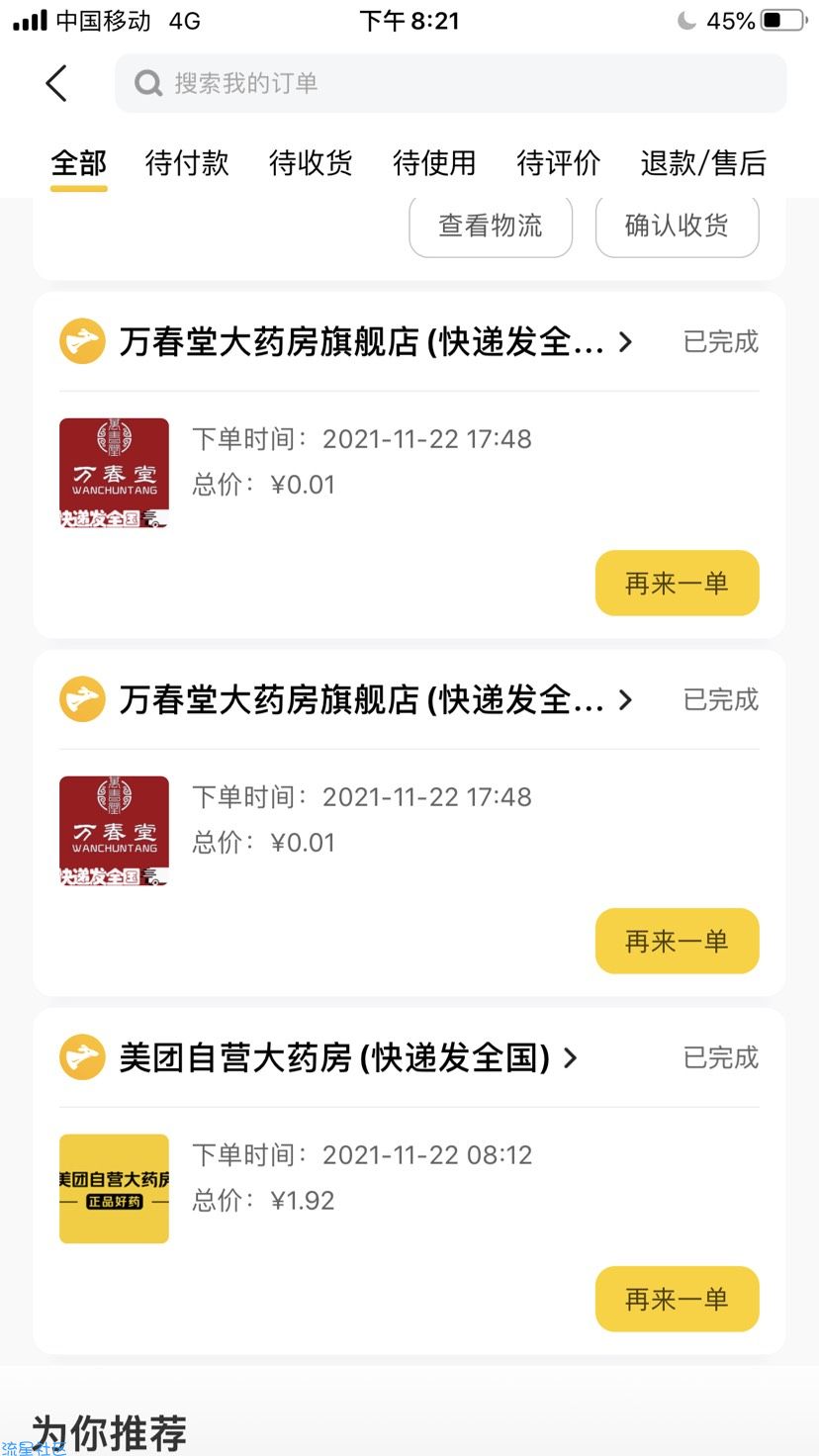
Task: Go back using the top-left arrow
Action: pos(56,83)
